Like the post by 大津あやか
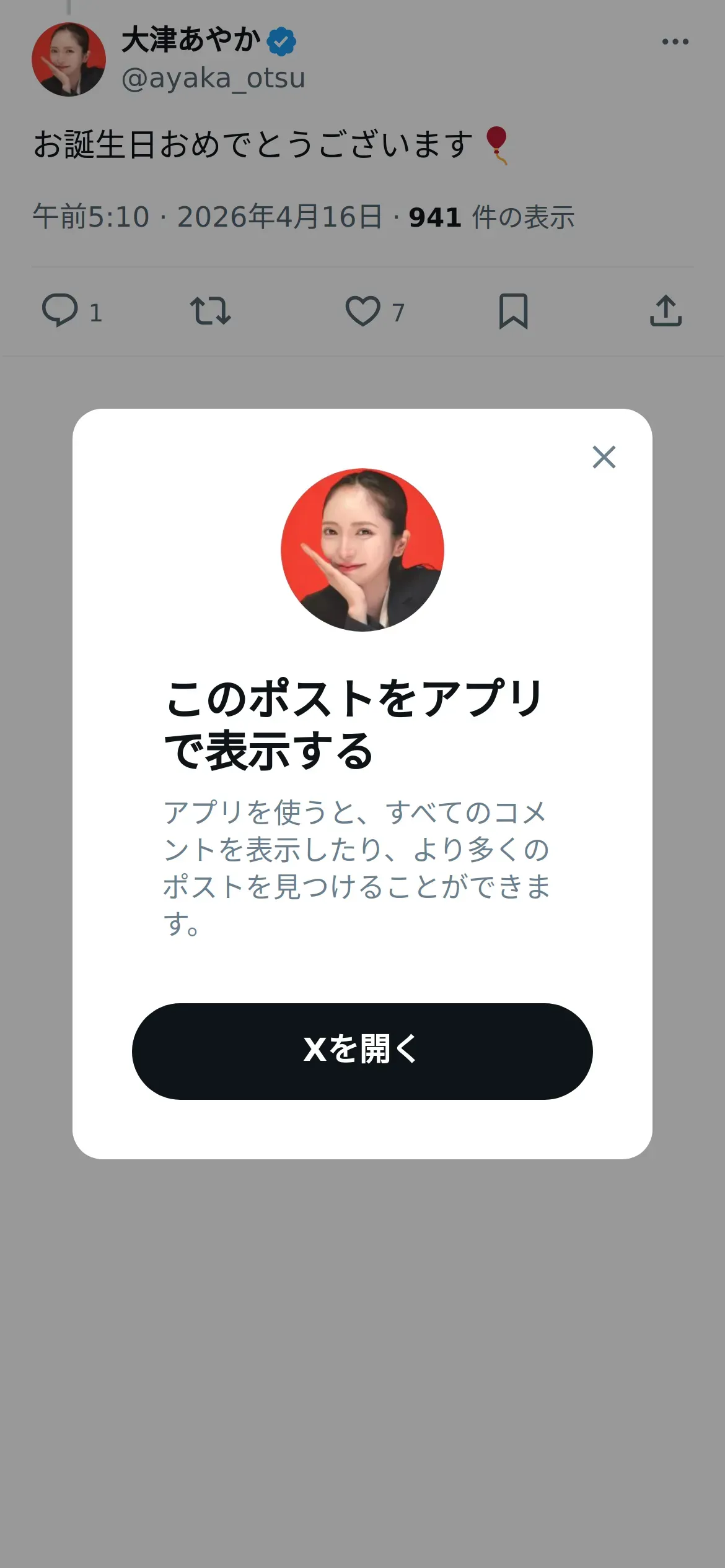 [363, 311]
